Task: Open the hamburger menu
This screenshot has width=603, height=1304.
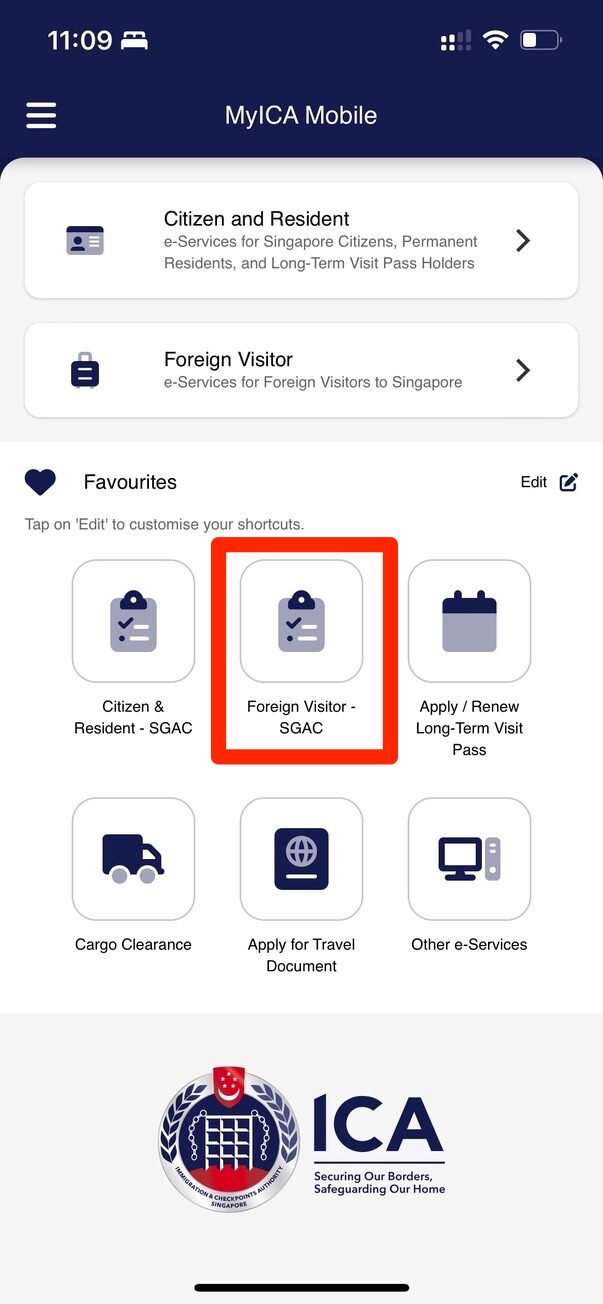Action: point(41,115)
